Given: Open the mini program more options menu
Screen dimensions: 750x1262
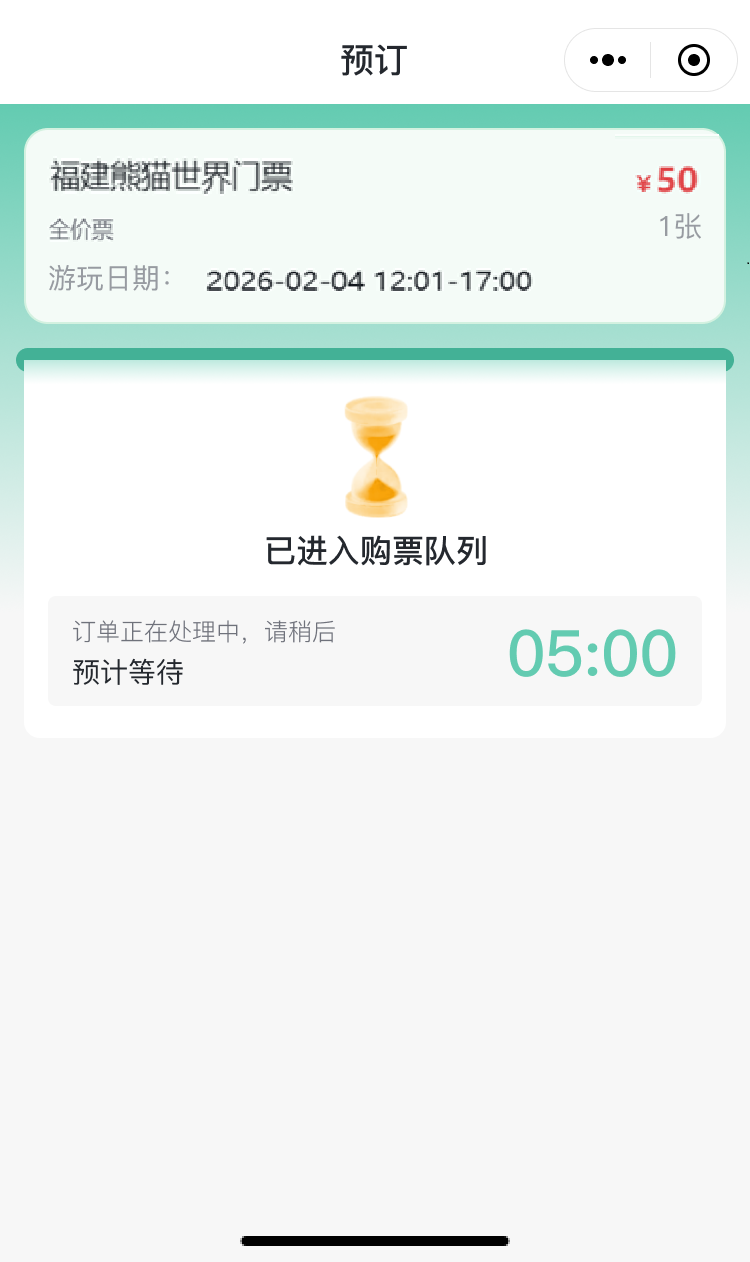Looking at the screenshot, I should (608, 60).
